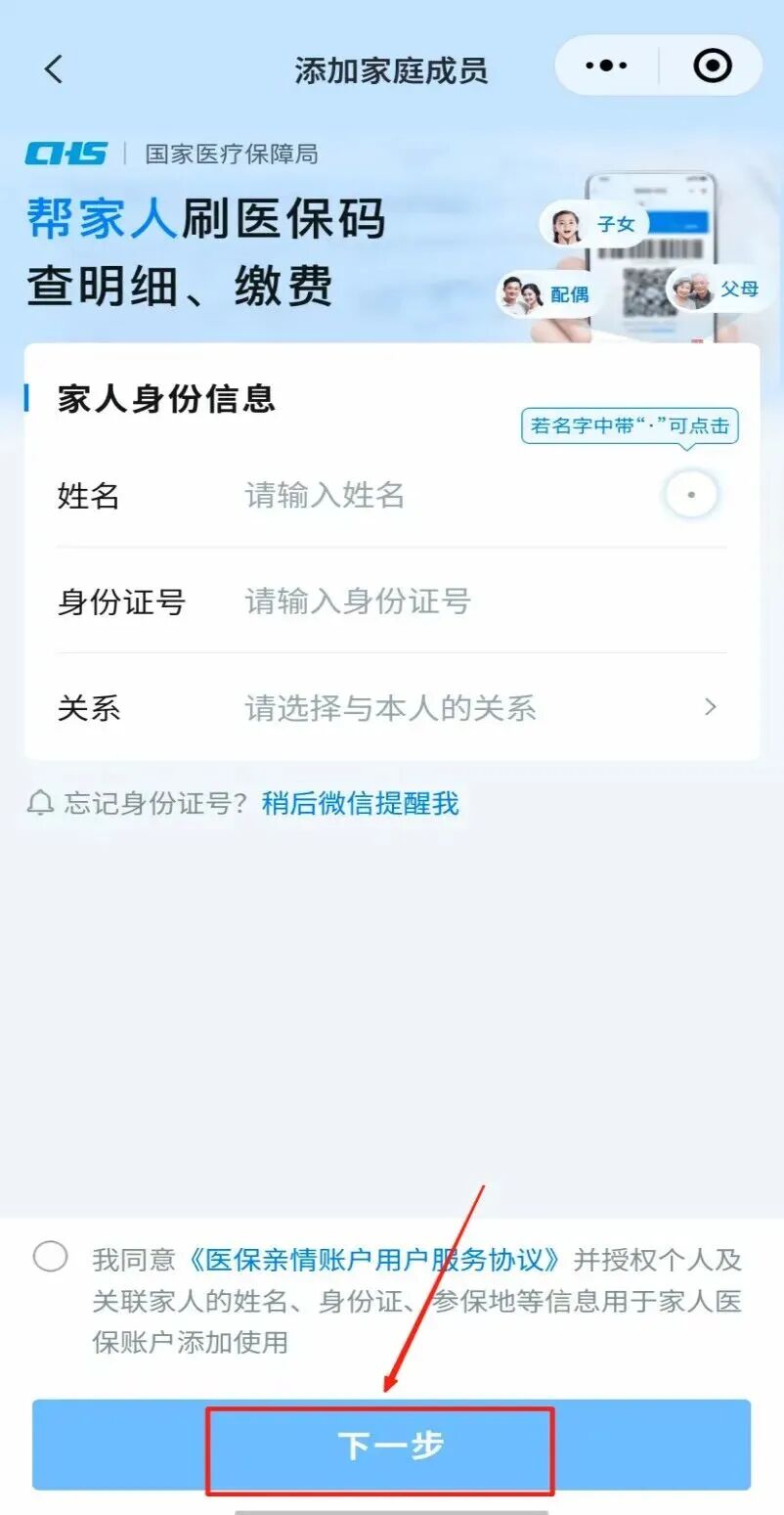Open the 关系 relationship picker
784x1515 pixels.
[x=479, y=707]
